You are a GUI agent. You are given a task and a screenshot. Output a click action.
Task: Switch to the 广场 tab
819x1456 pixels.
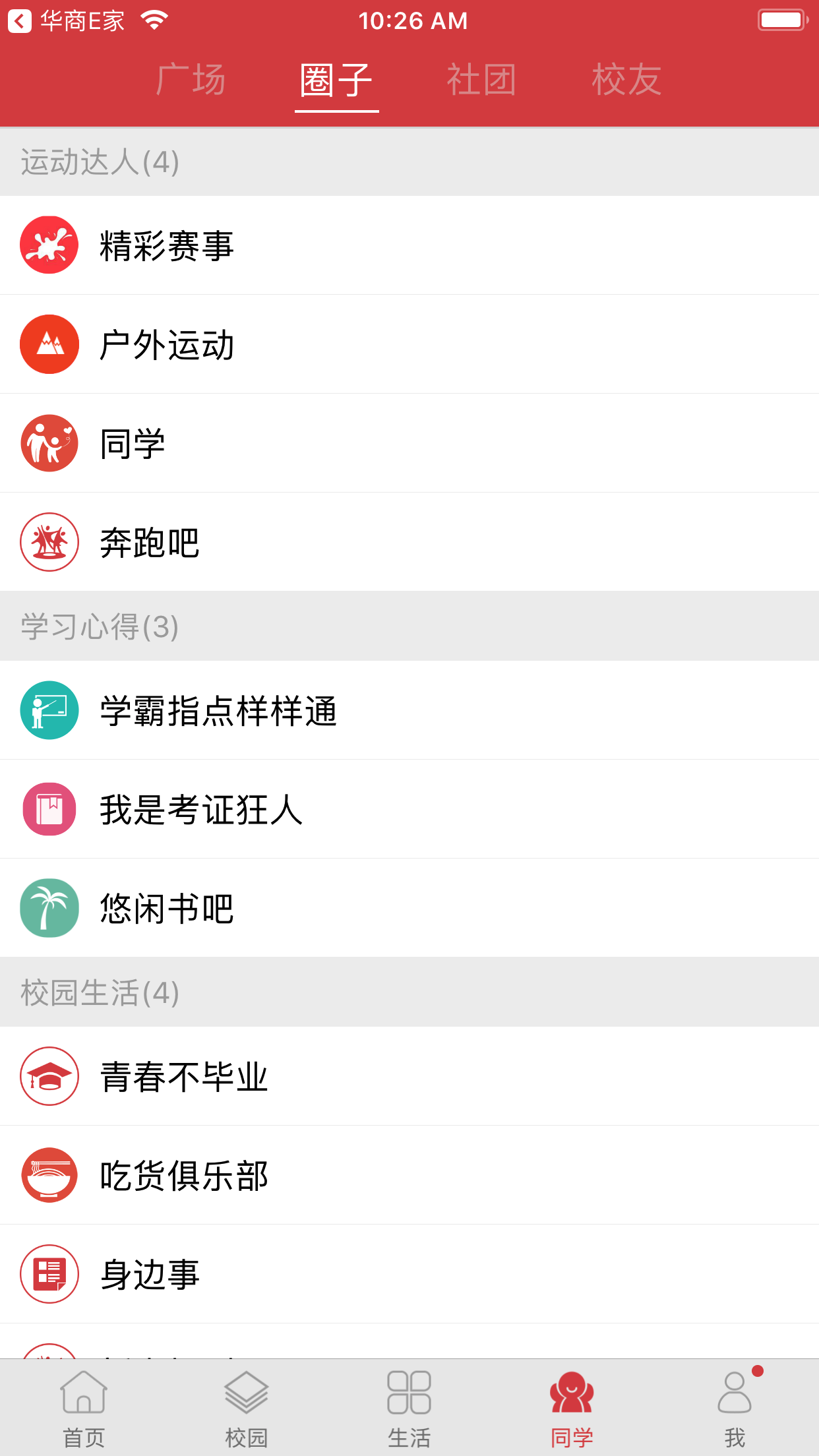[x=191, y=79]
